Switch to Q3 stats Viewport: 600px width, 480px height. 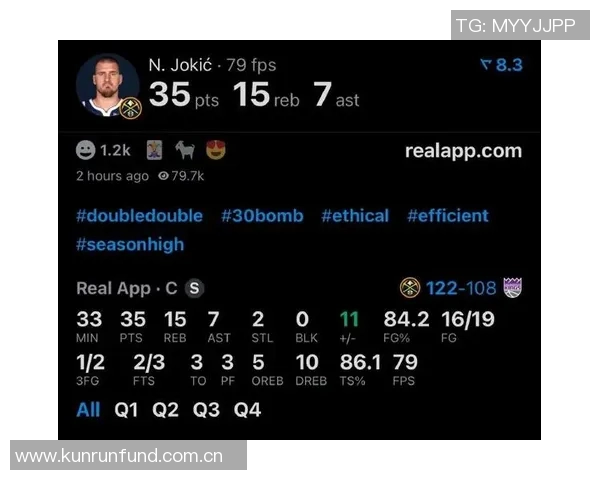206,409
